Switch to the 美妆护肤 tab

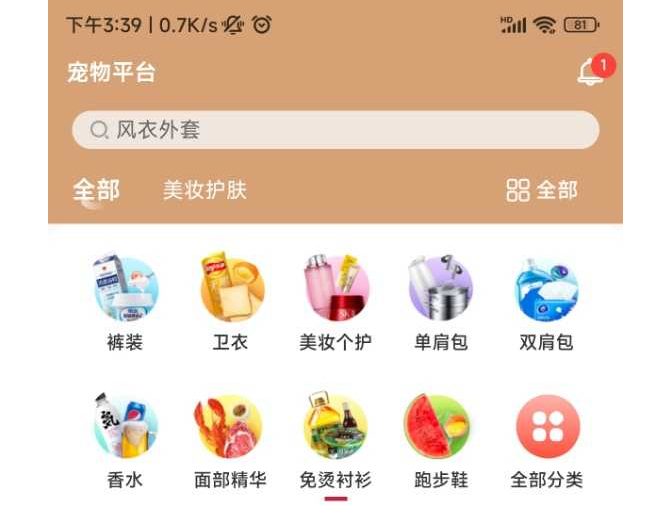tap(204, 190)
